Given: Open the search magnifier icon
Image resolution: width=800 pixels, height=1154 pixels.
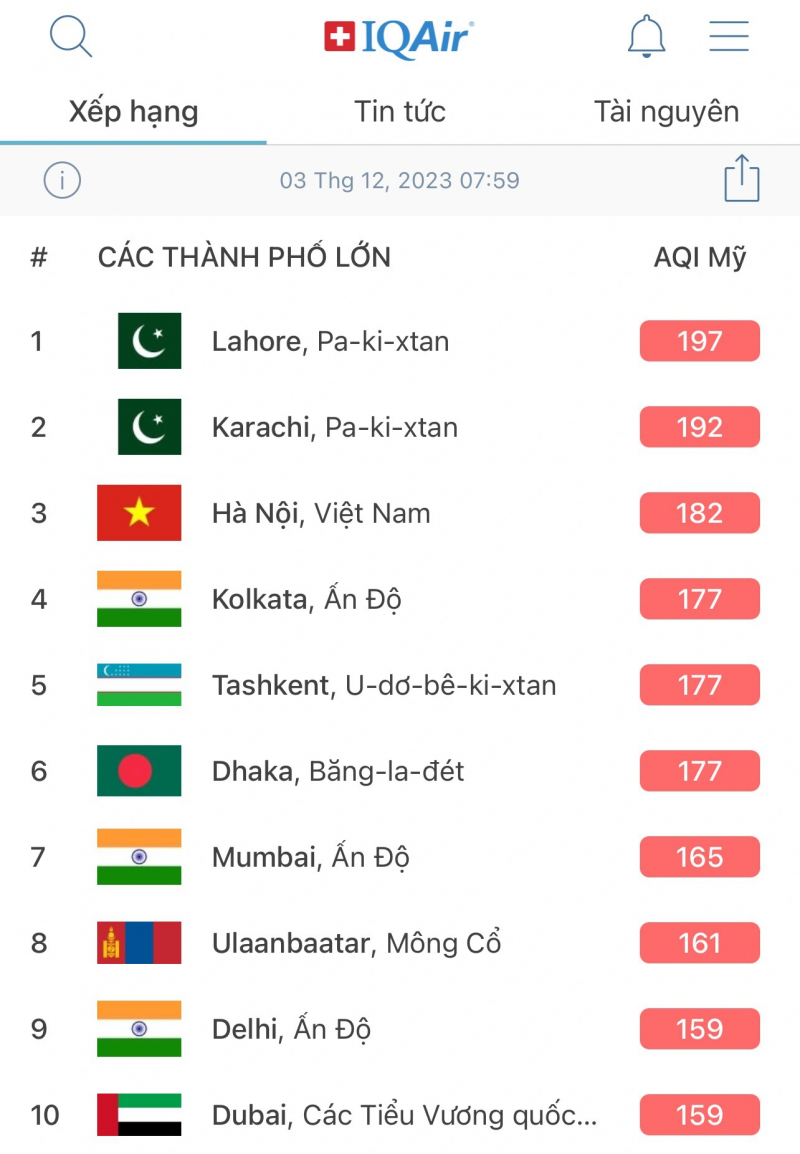Looking at the screenshot, I should pos(71,38).
